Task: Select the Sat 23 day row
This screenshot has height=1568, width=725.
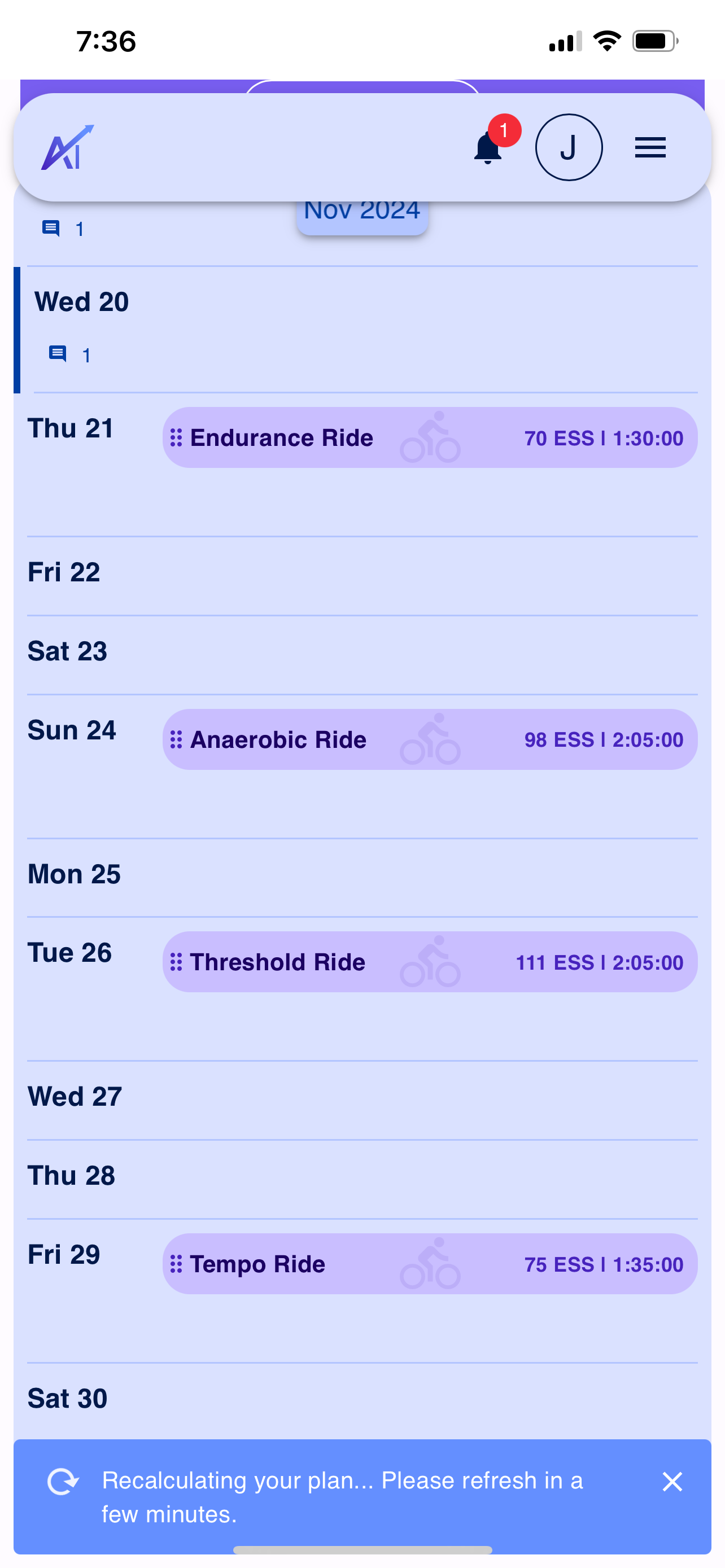Action: pos(362,655)
